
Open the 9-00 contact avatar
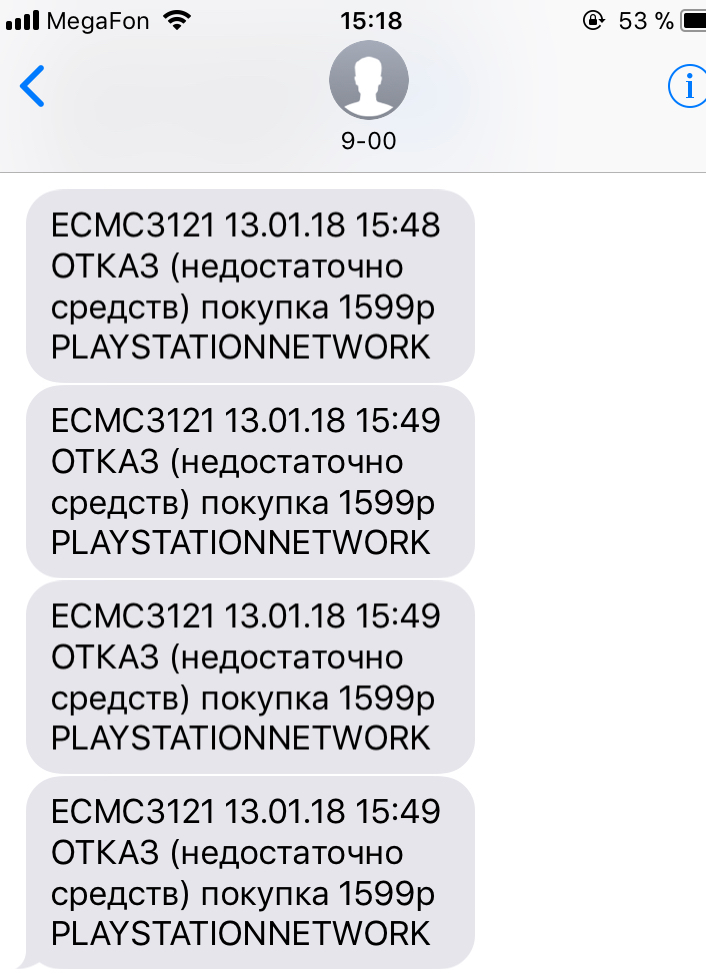click(368, 81)
